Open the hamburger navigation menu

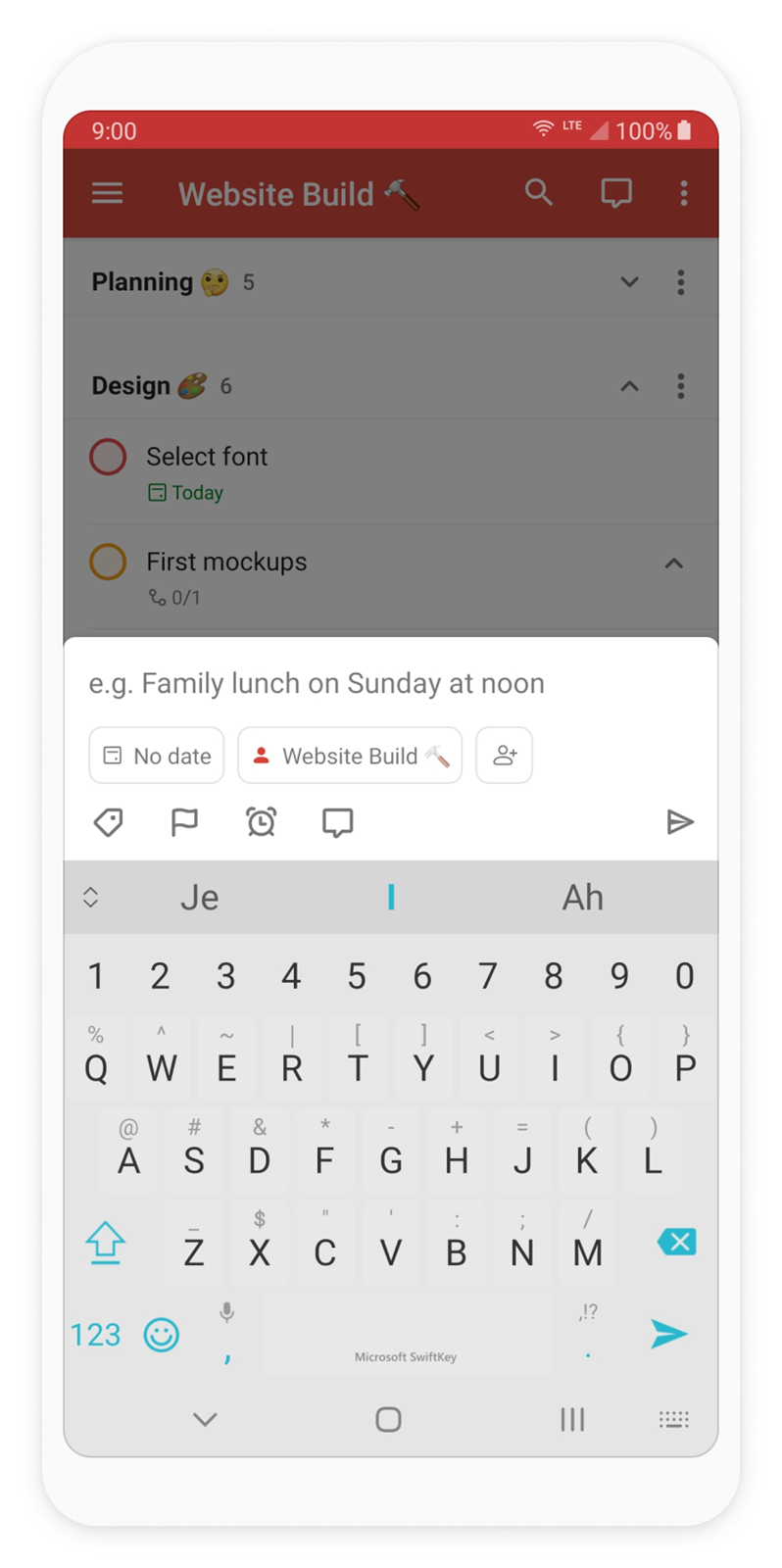click(x=108, y=193)
